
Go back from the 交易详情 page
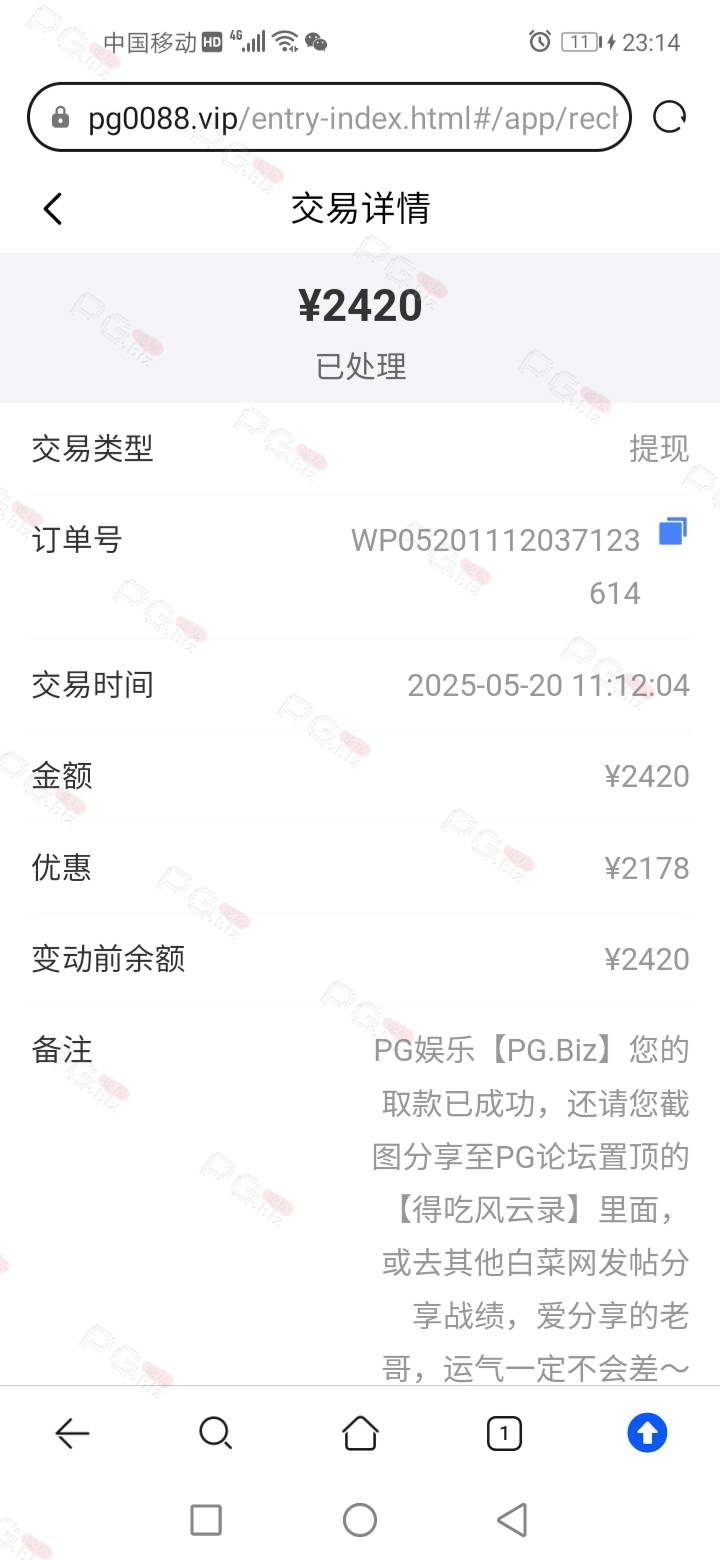(x=53, y=209)
